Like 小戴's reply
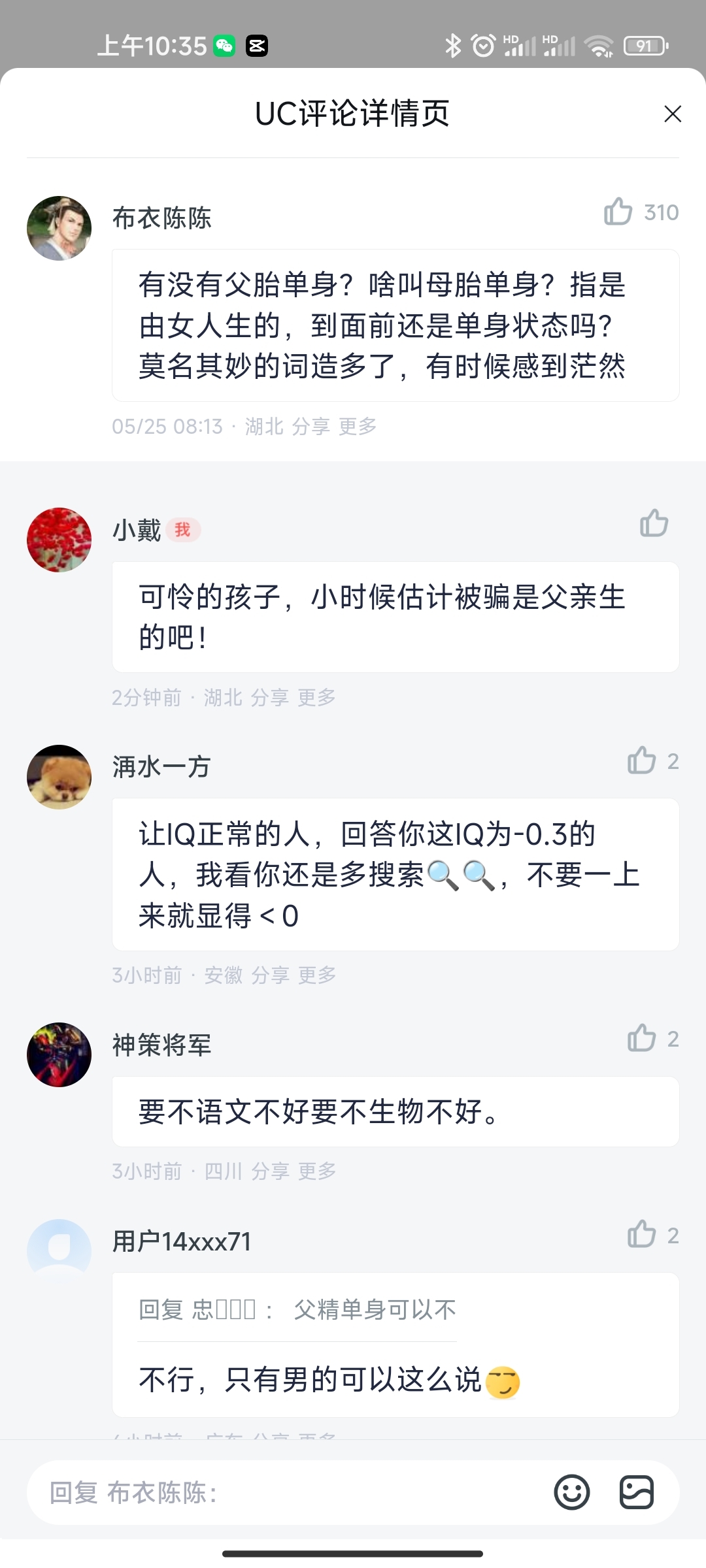The height and width of the screenshot is (1568, 706). pyautogui.click(x=654, y=523)
